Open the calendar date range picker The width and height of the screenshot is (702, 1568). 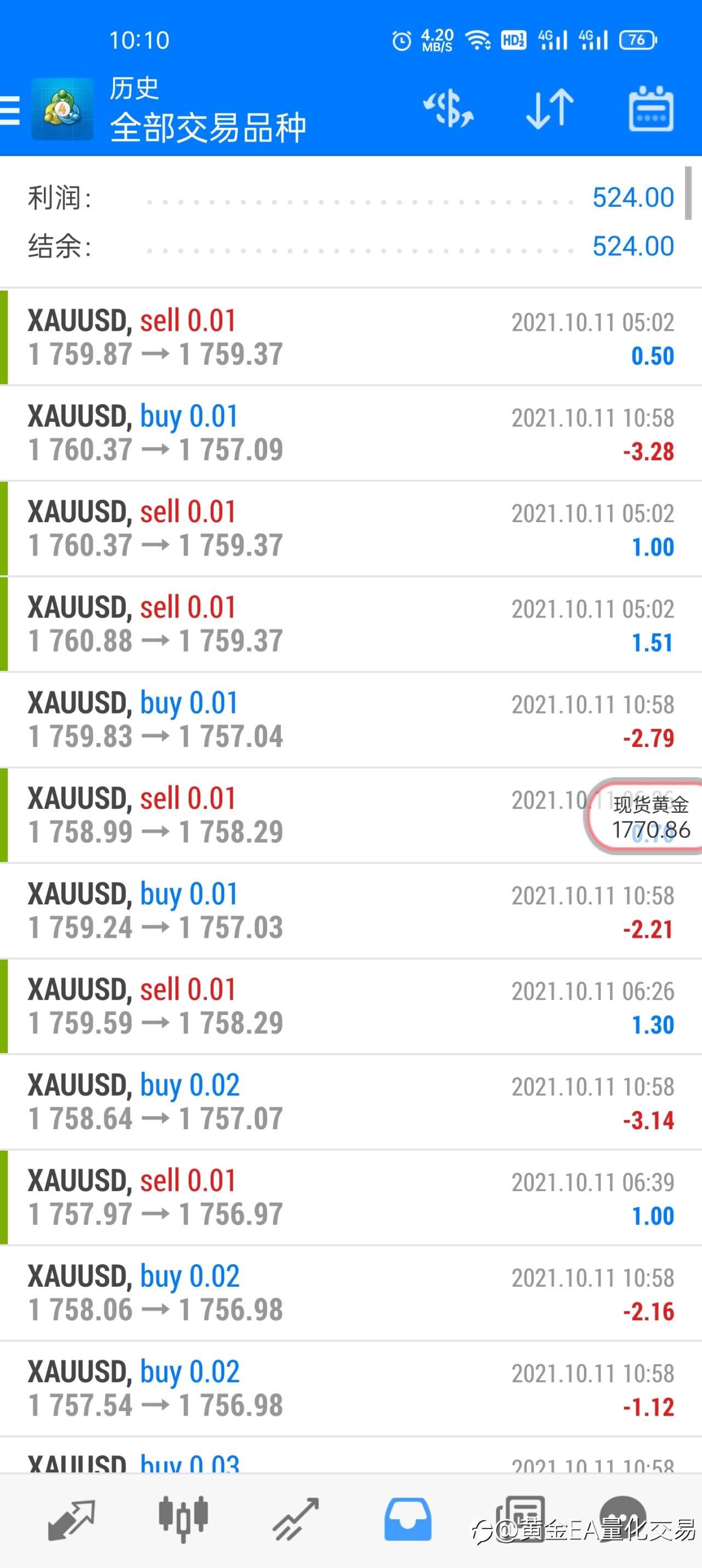(651, 110)
